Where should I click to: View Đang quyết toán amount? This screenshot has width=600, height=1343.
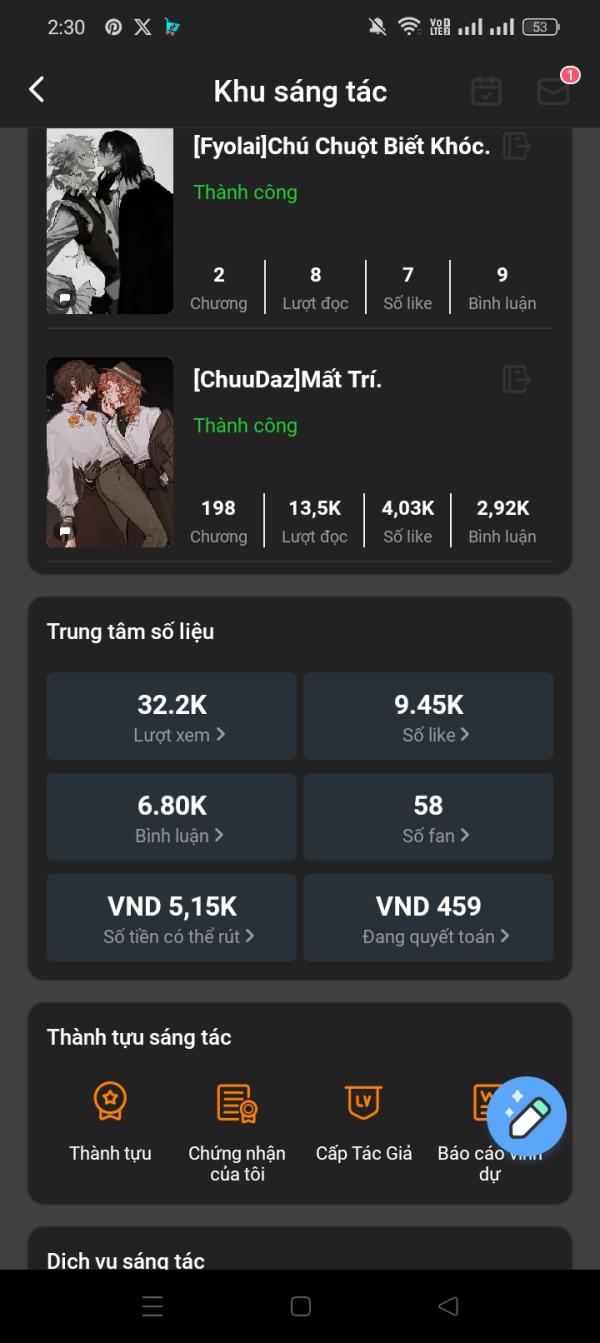click(428, 918)
